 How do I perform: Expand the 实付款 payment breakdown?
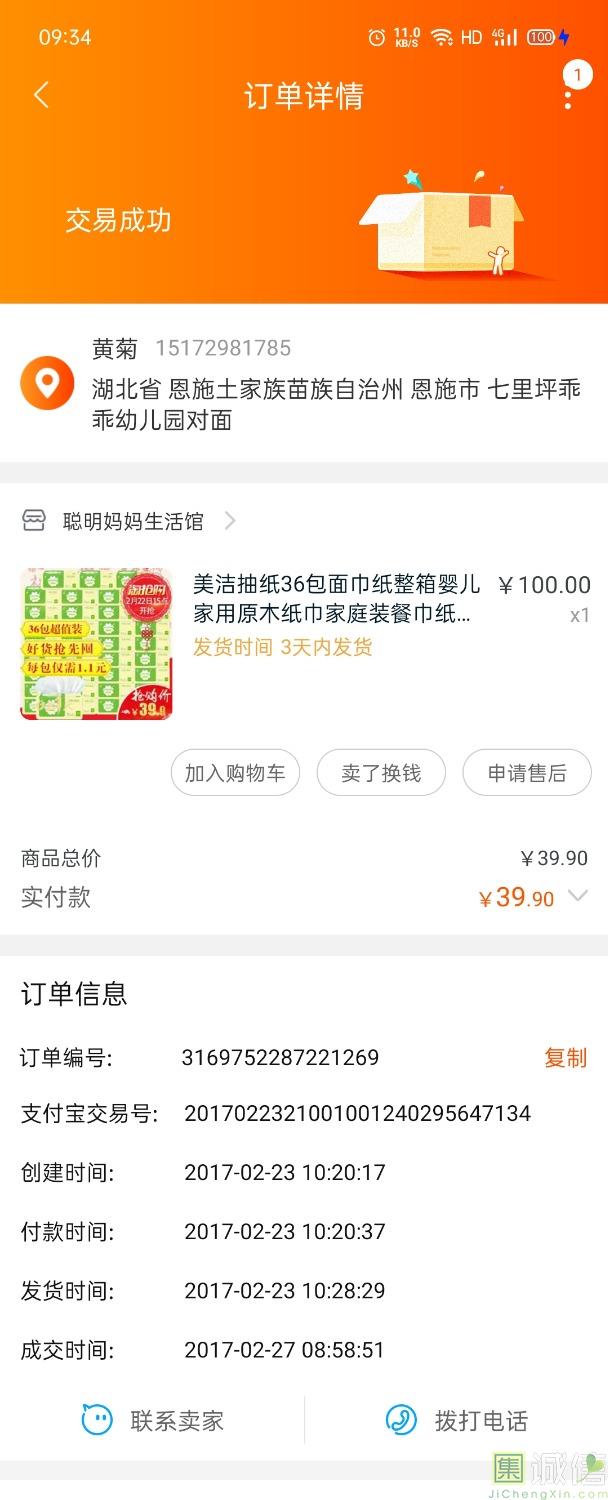(577, 896)
